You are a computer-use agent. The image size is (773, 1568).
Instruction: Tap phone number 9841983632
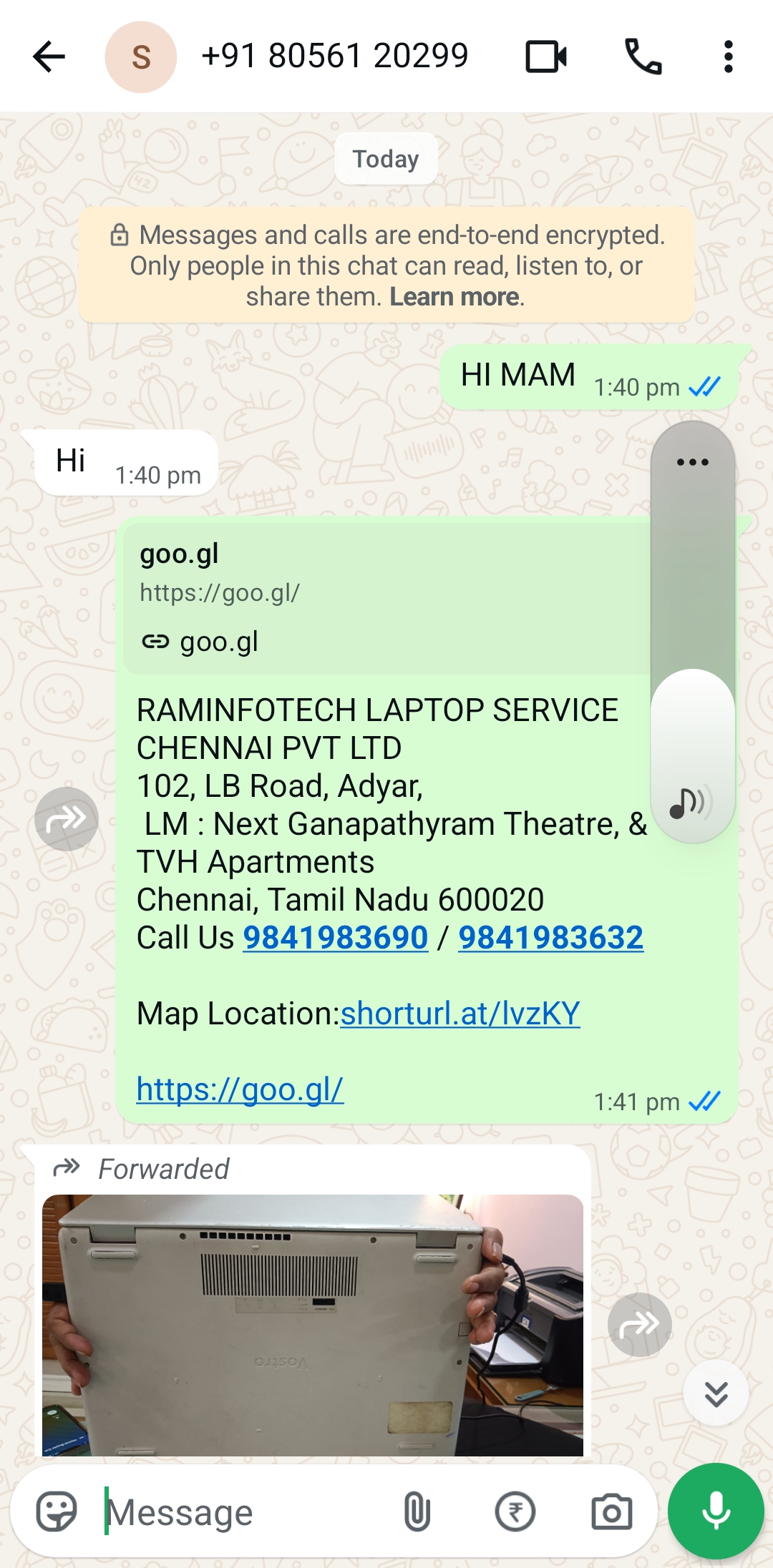click(550, 938)
